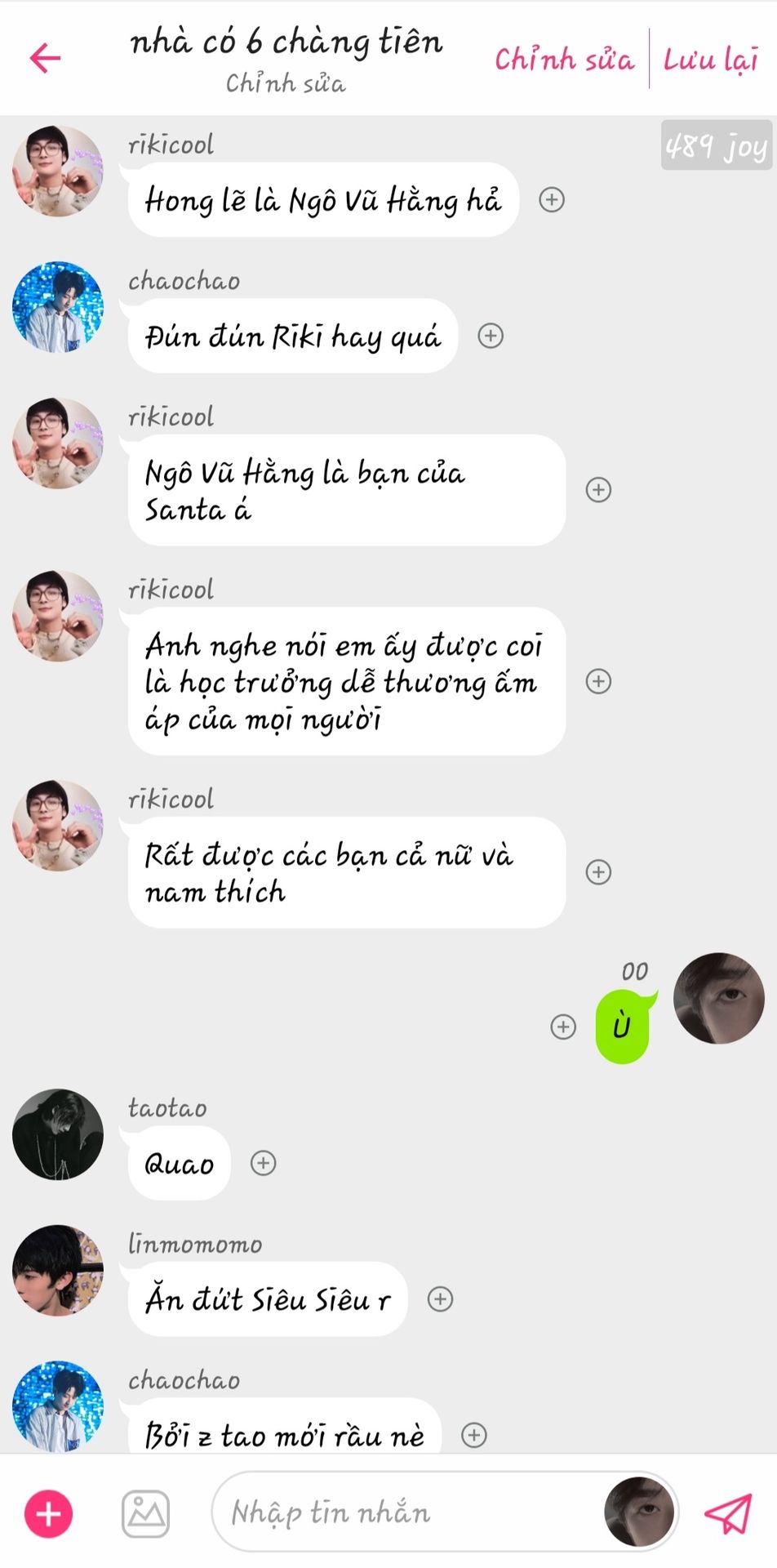Tap the 00 sender avatar on the right
This screenshot has height=1568, width=777.
[x=718, y=998]
